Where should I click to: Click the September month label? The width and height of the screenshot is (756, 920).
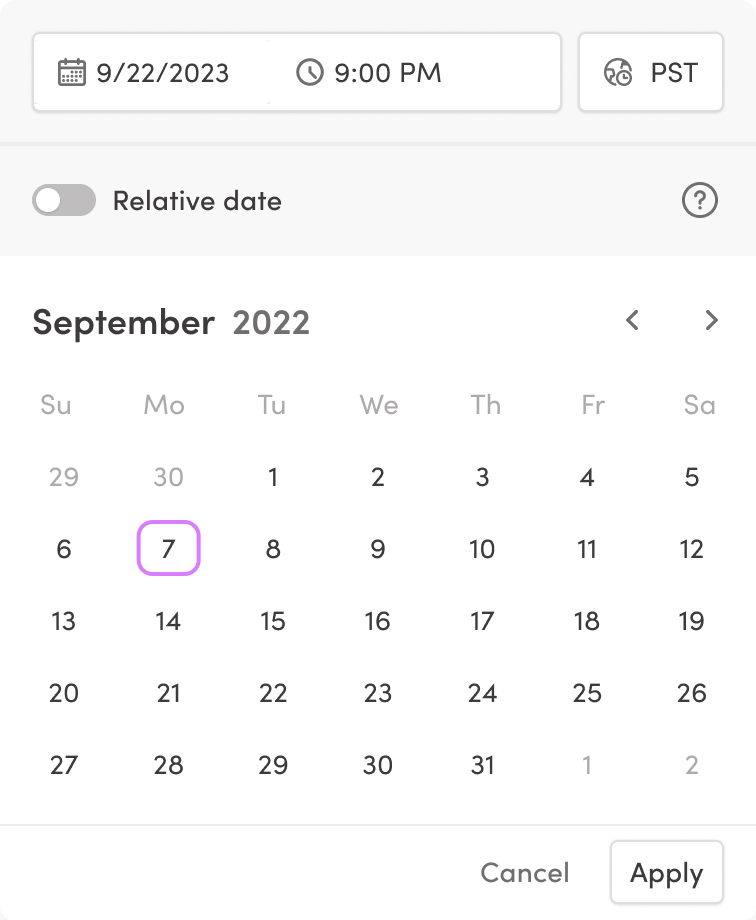tap(122, 322)
